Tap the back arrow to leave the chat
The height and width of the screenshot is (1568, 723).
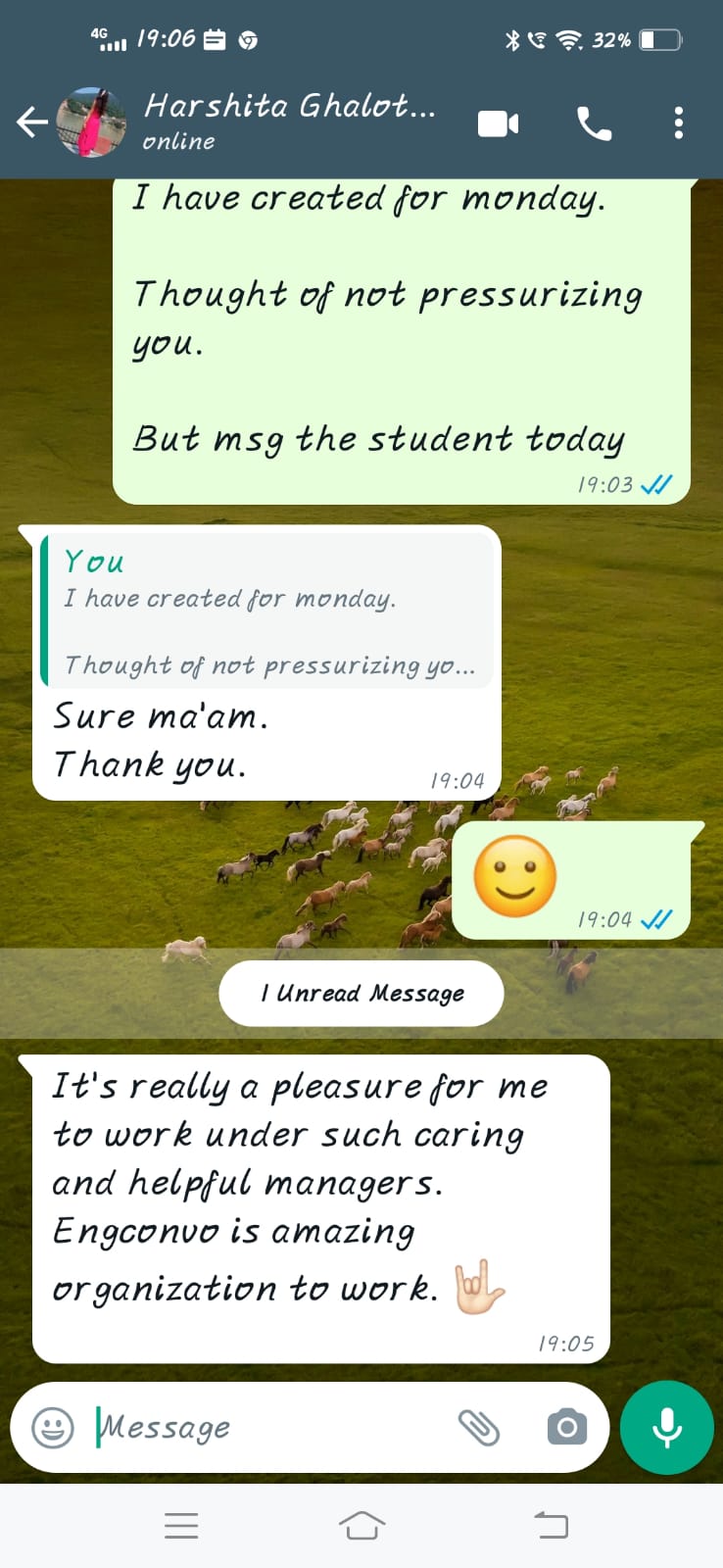32,122
